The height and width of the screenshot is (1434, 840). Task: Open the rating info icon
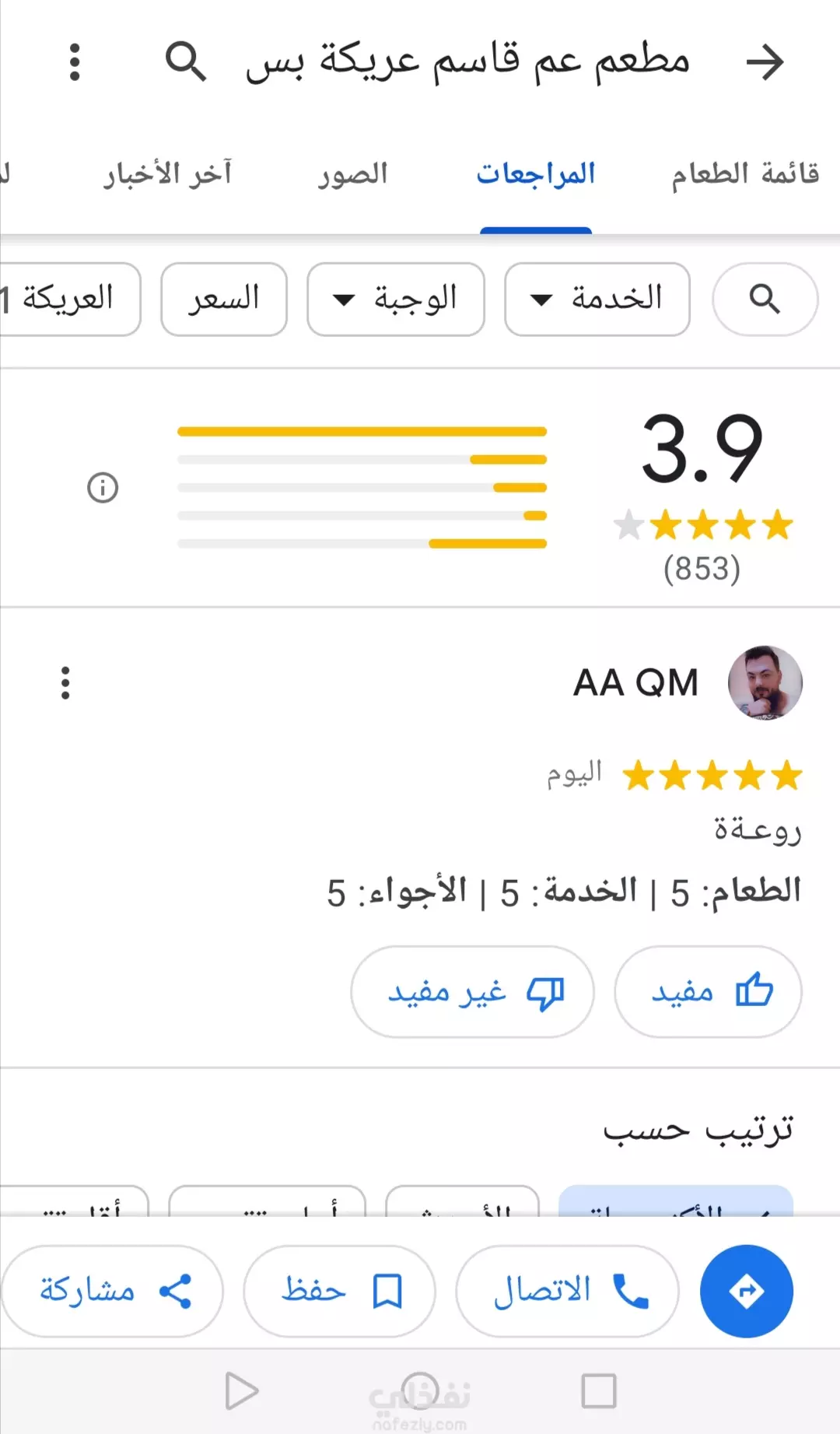pos(103,488)
